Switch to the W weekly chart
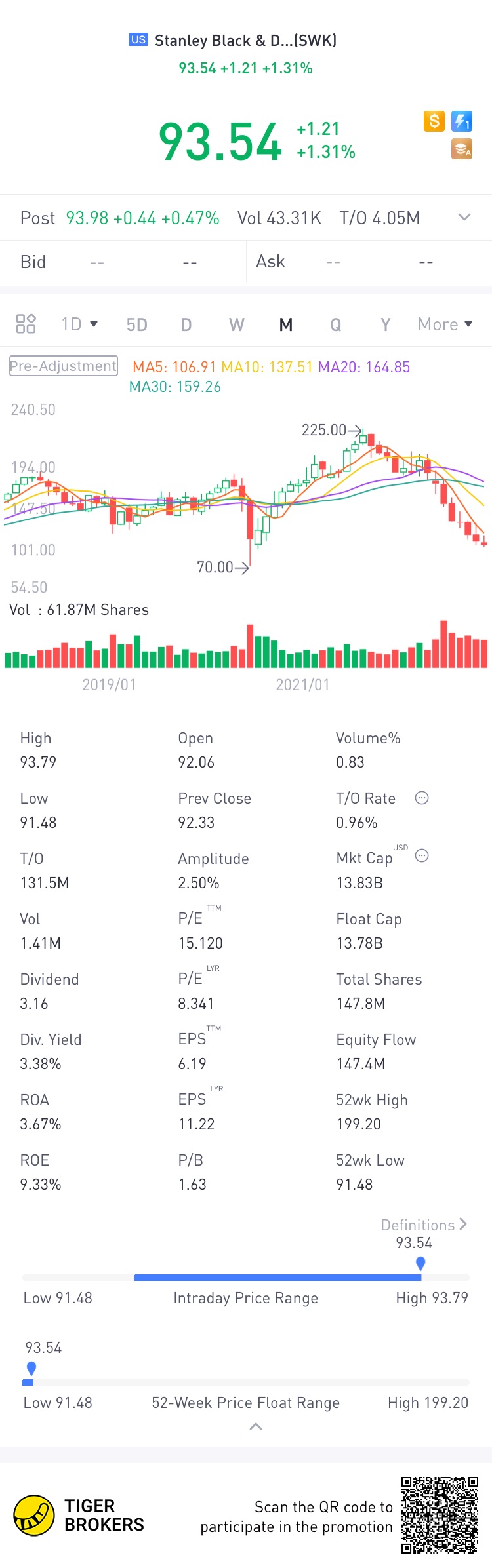 coord(236,324)
